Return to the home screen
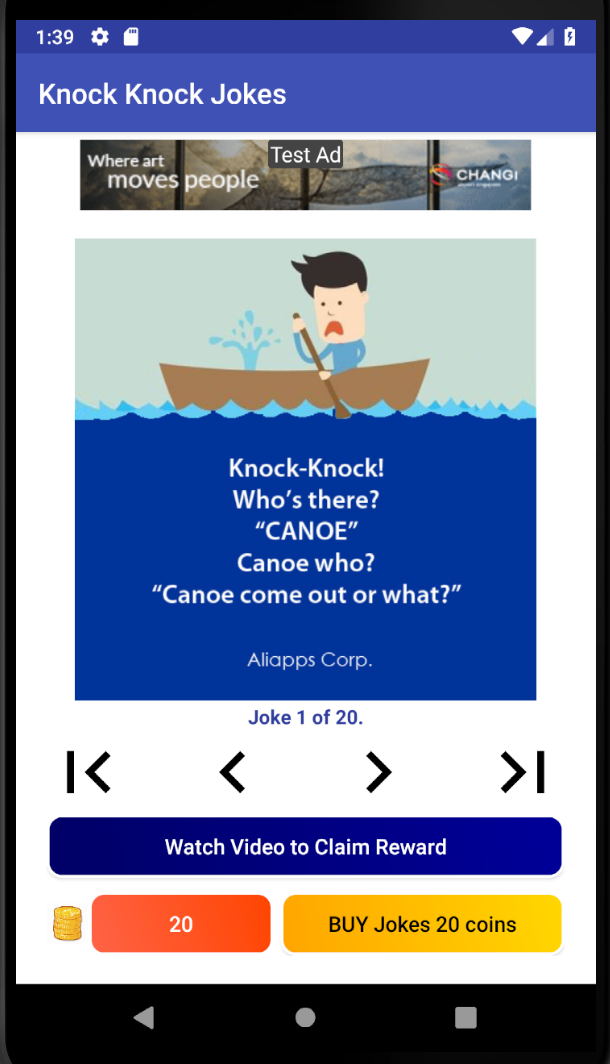 305,1017
